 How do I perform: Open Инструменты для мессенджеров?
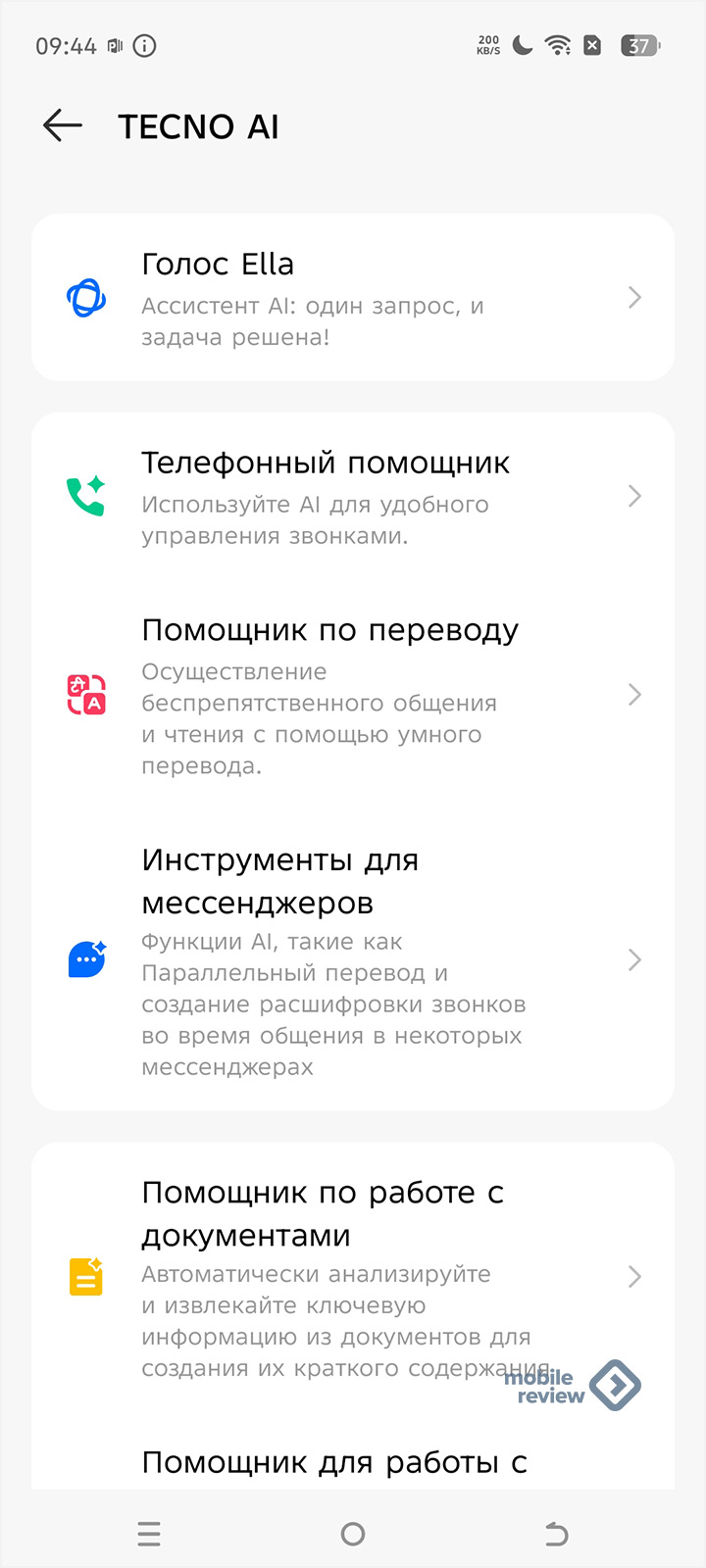point(353,959)
